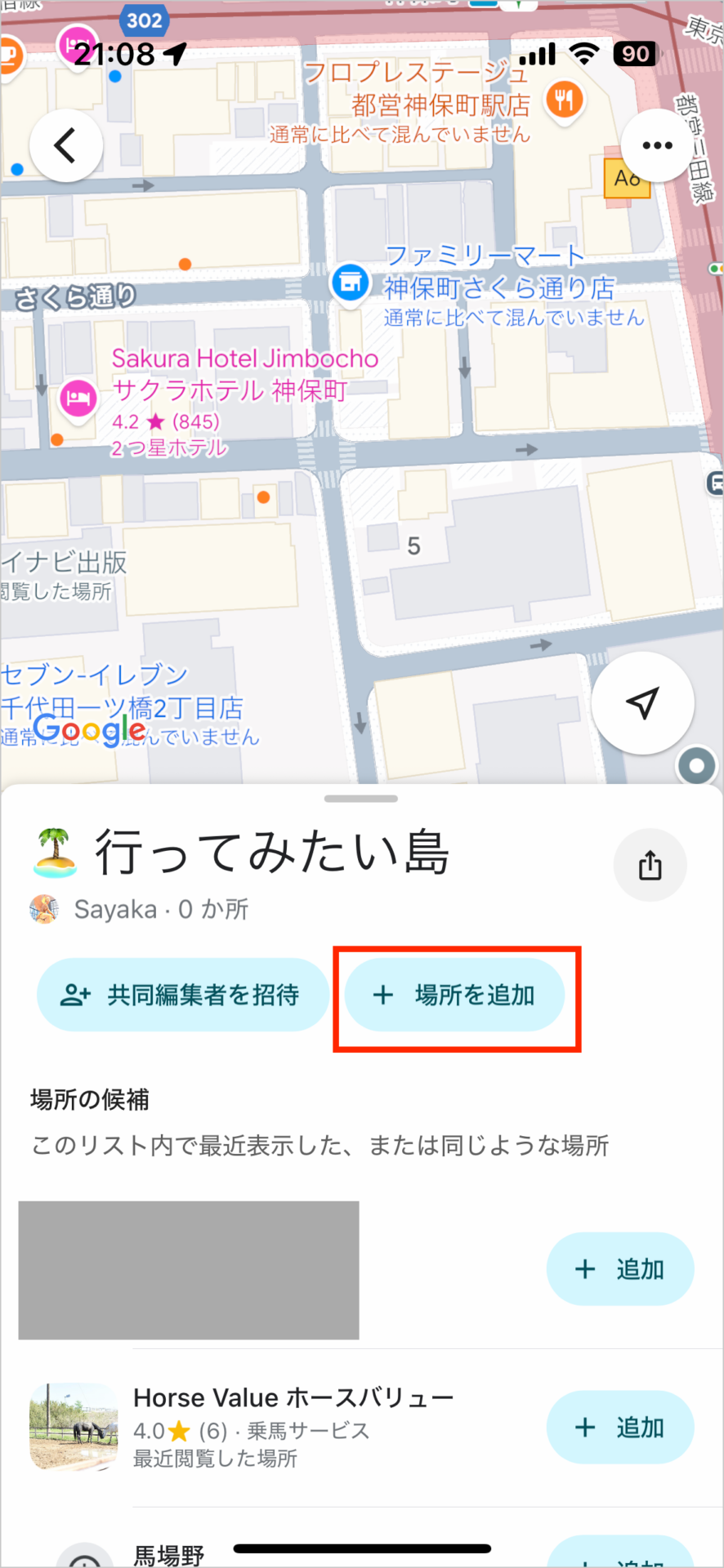Tap フロプレステージュ restaurant pin on map

[x=564, y=101]
